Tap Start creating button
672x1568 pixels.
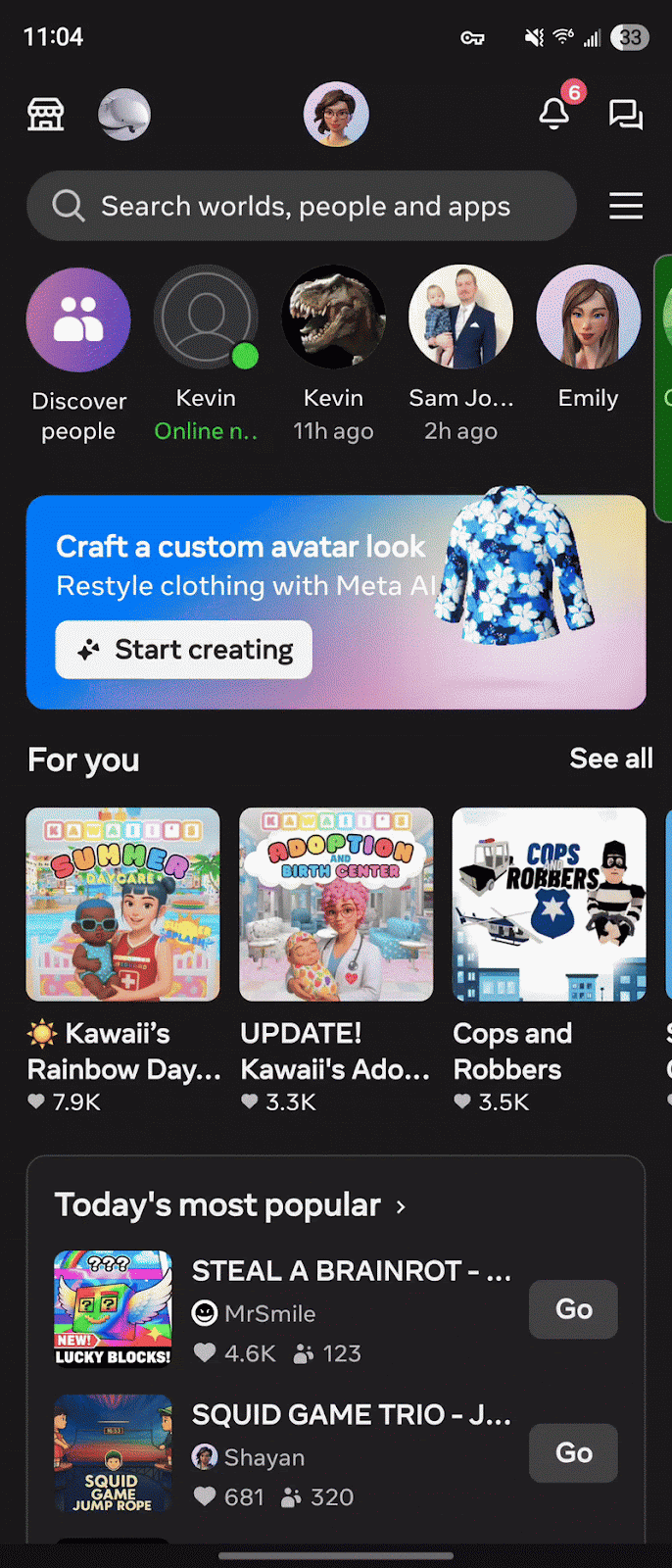pyautogui.click(x=184, y=650)
